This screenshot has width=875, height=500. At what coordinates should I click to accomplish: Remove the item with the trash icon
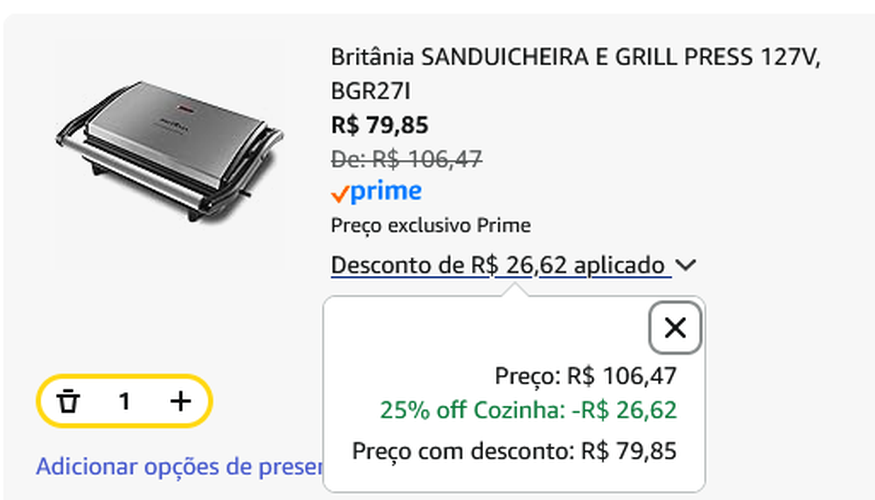click(68, 401)
